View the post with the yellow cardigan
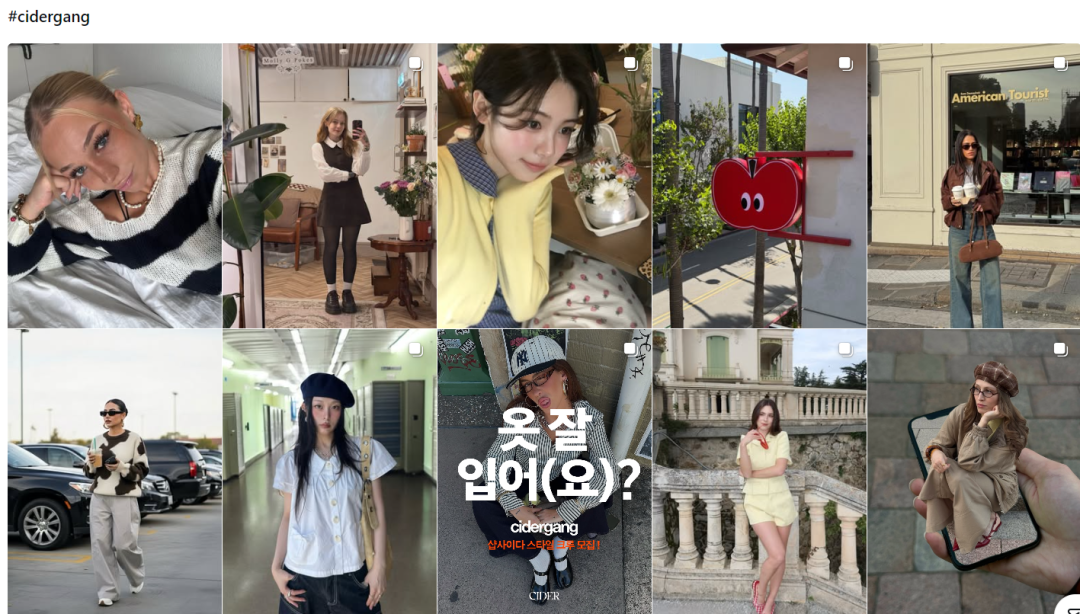The height and width of the screenshot is (614, 1080). 544,185
